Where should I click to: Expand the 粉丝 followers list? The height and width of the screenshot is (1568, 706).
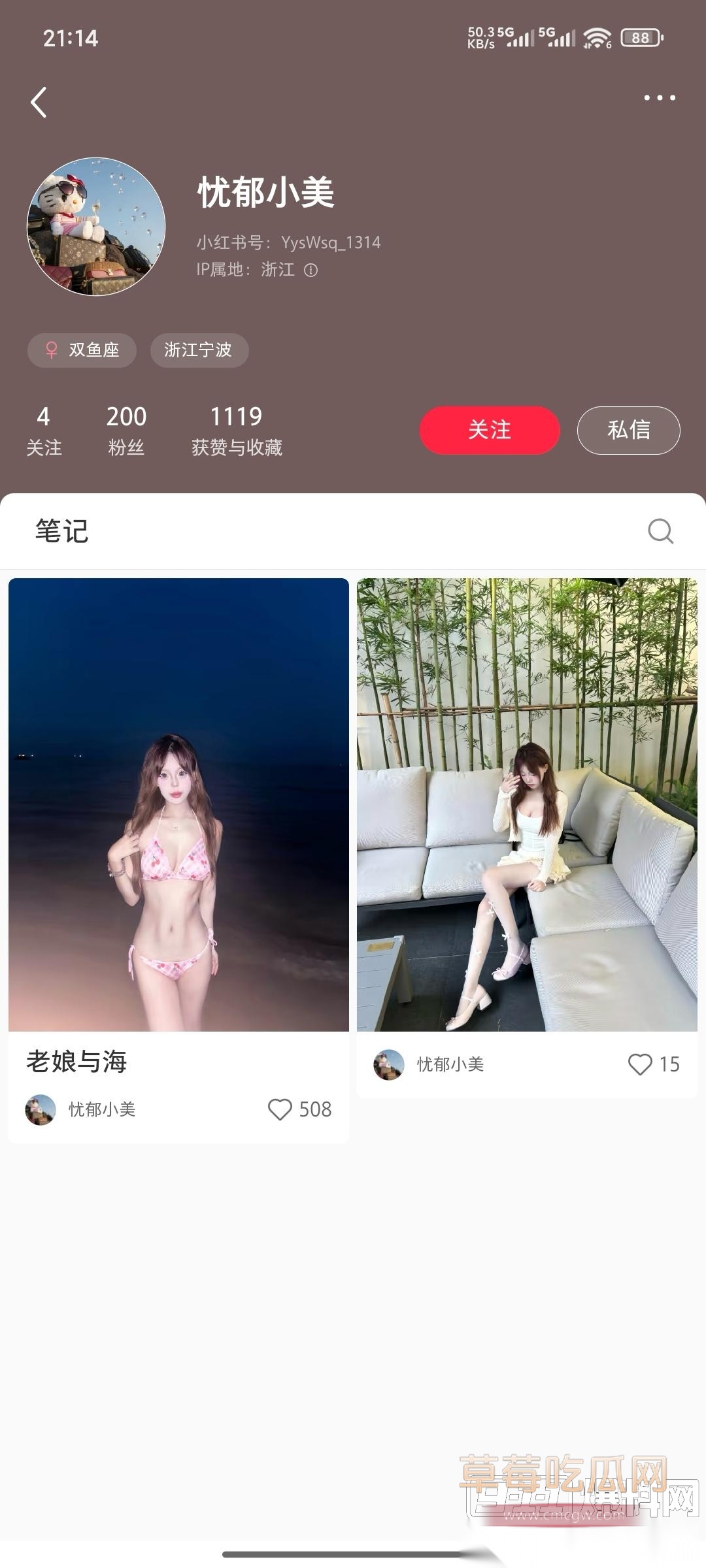pyautogui.click(x=126, y=430)
